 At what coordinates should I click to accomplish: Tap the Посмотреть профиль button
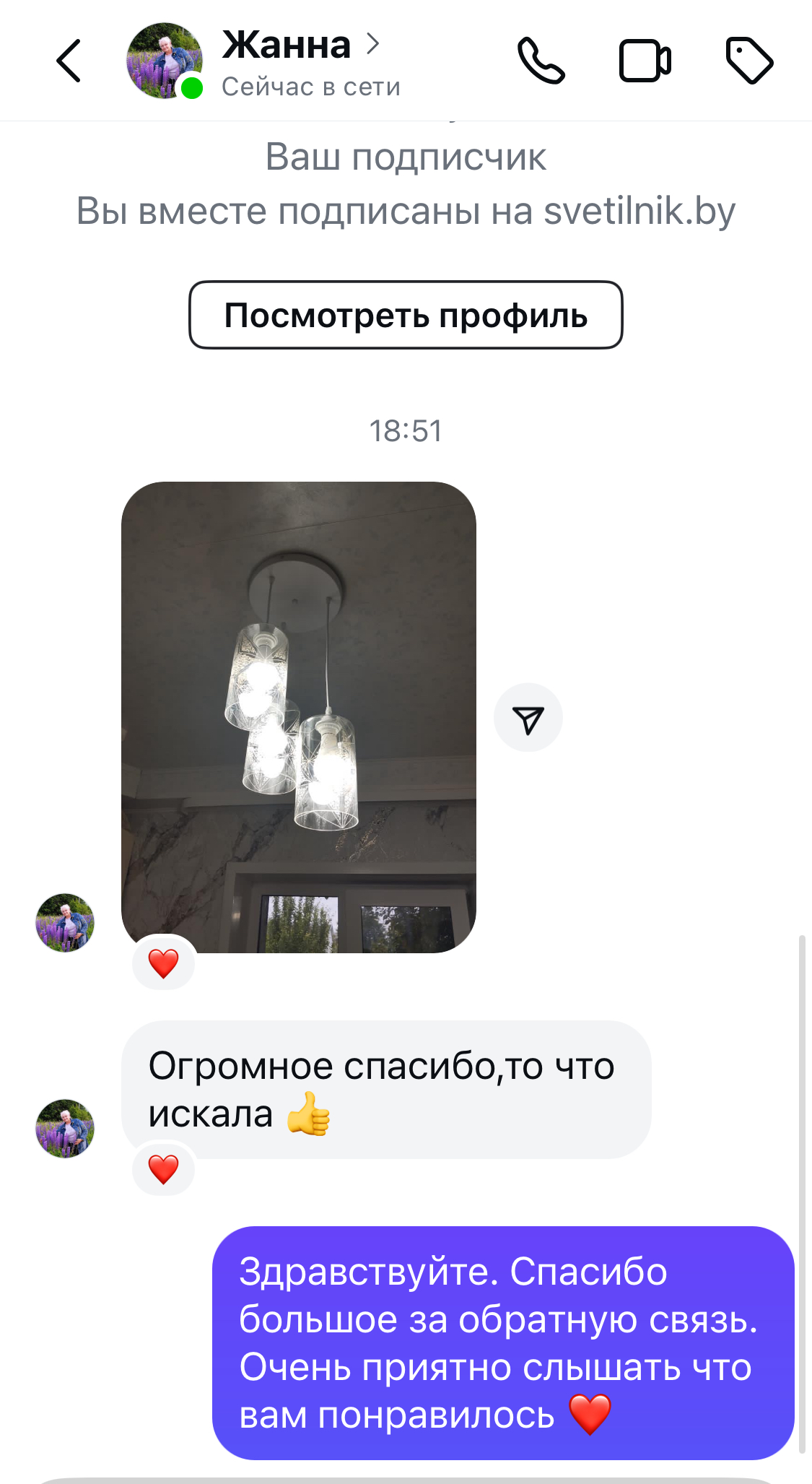(x=406, y=316)
